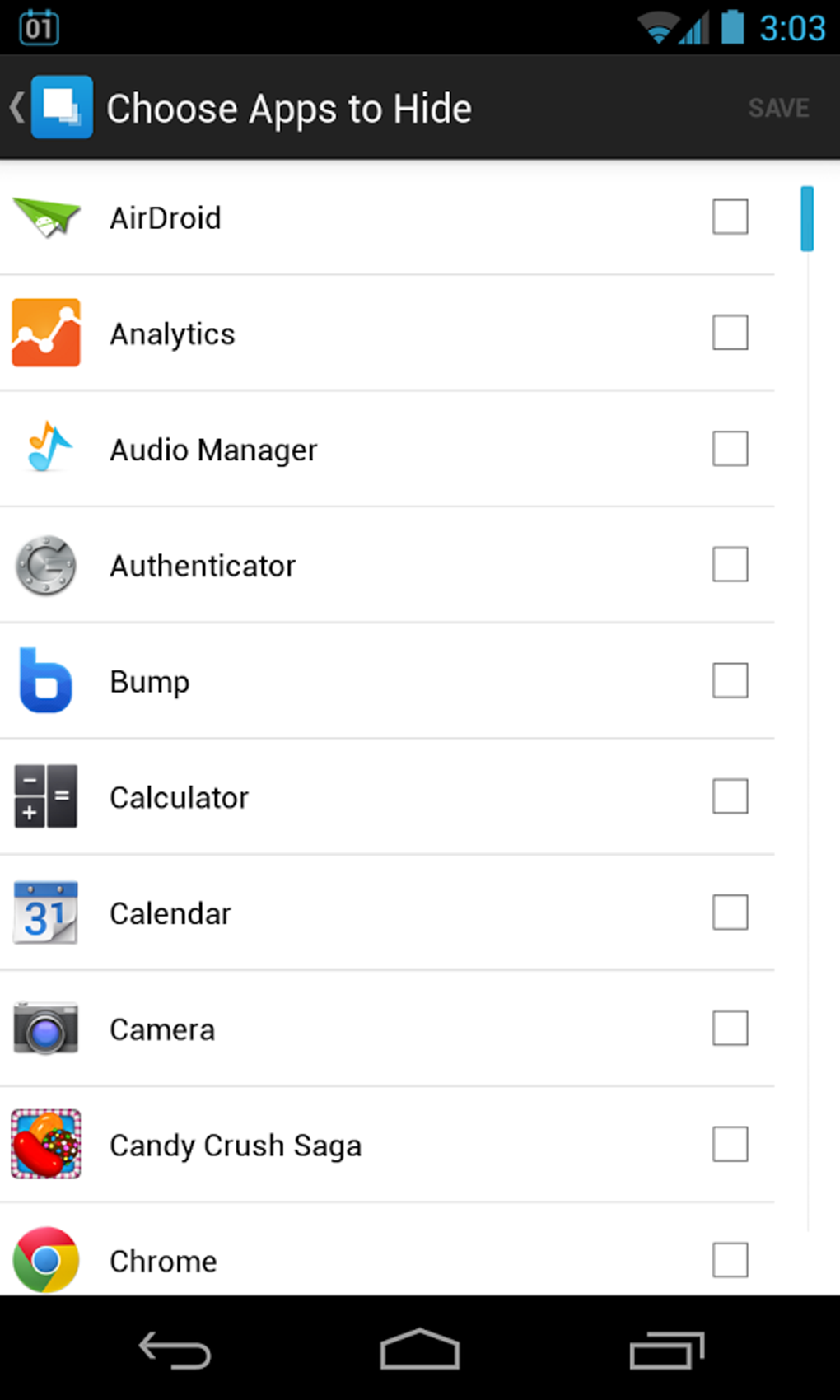Tick Calendar to hide it

point(730,912)
